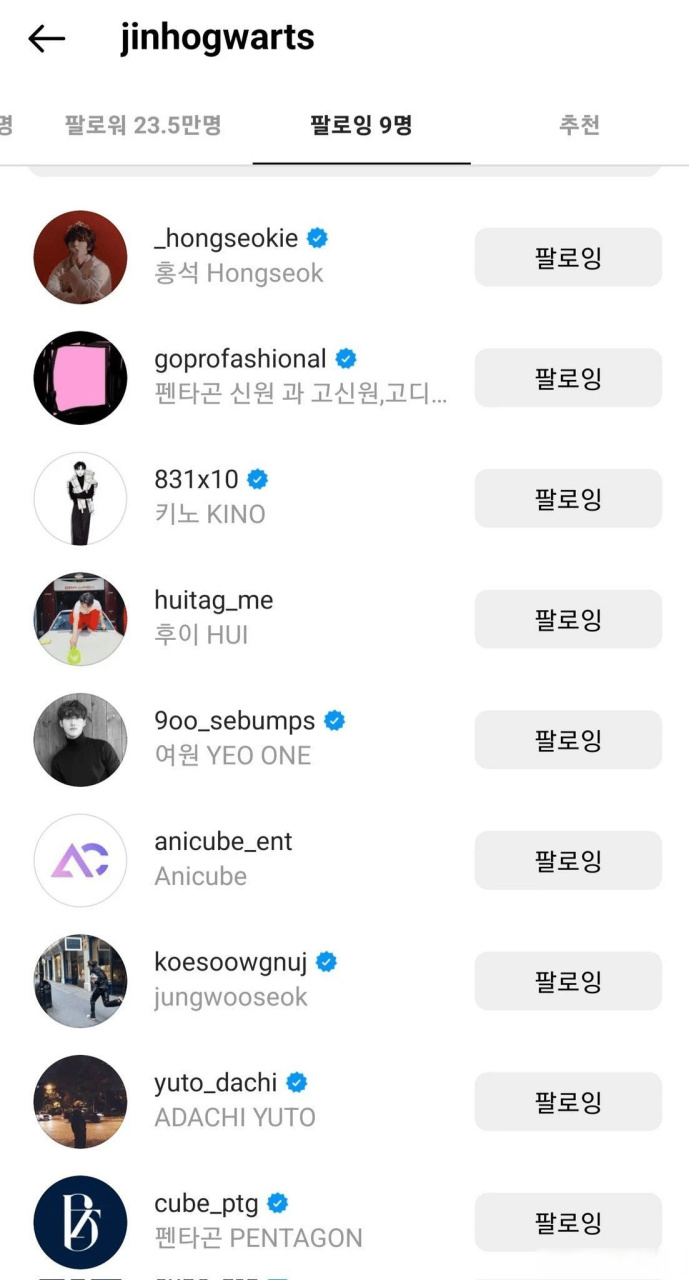This screenshot has width=689, height=1280.
Task: Switch to the 추천 tab
Action: [x=579, y=125]
